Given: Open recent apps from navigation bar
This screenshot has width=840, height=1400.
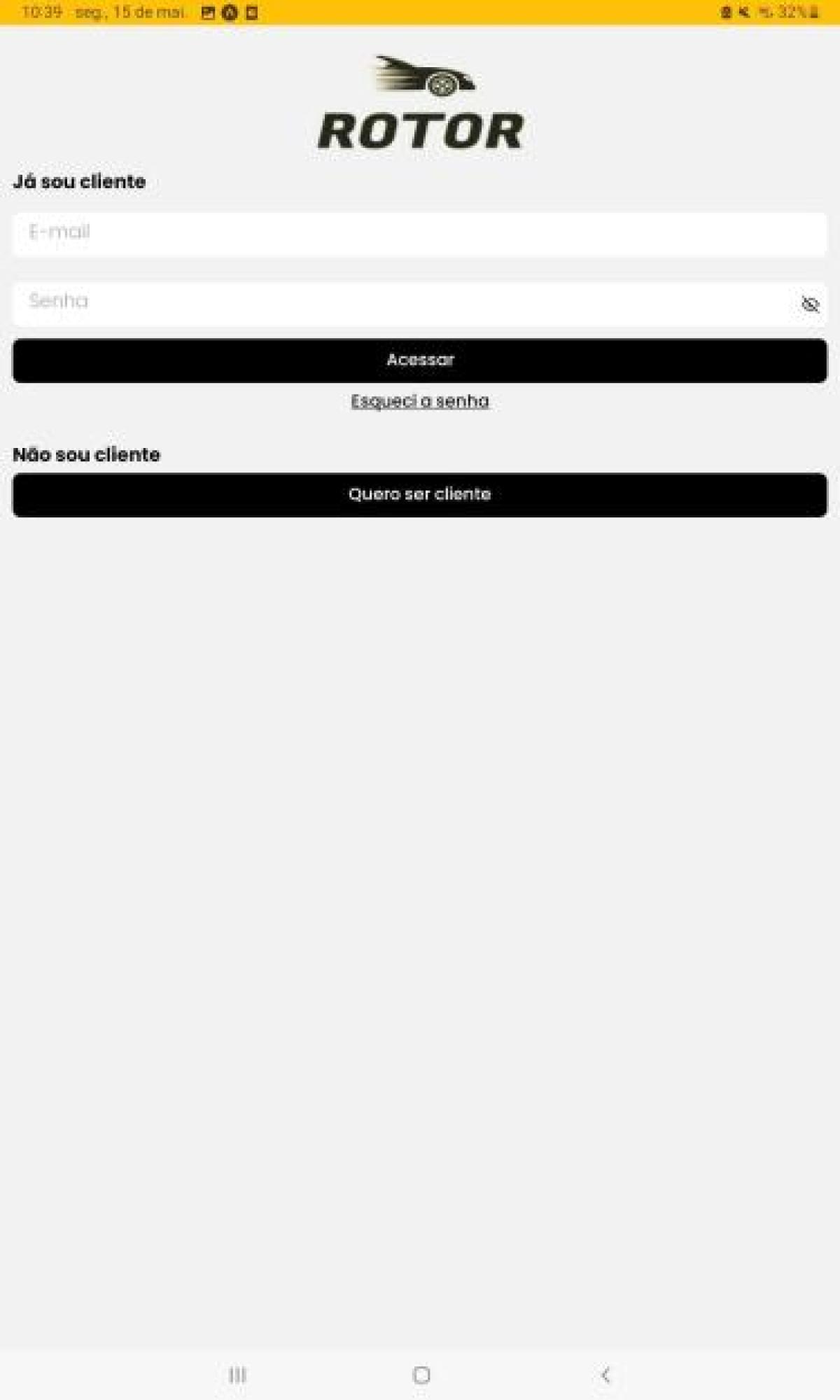Looking at the screenshot, I should click(x=237, y=1375).
